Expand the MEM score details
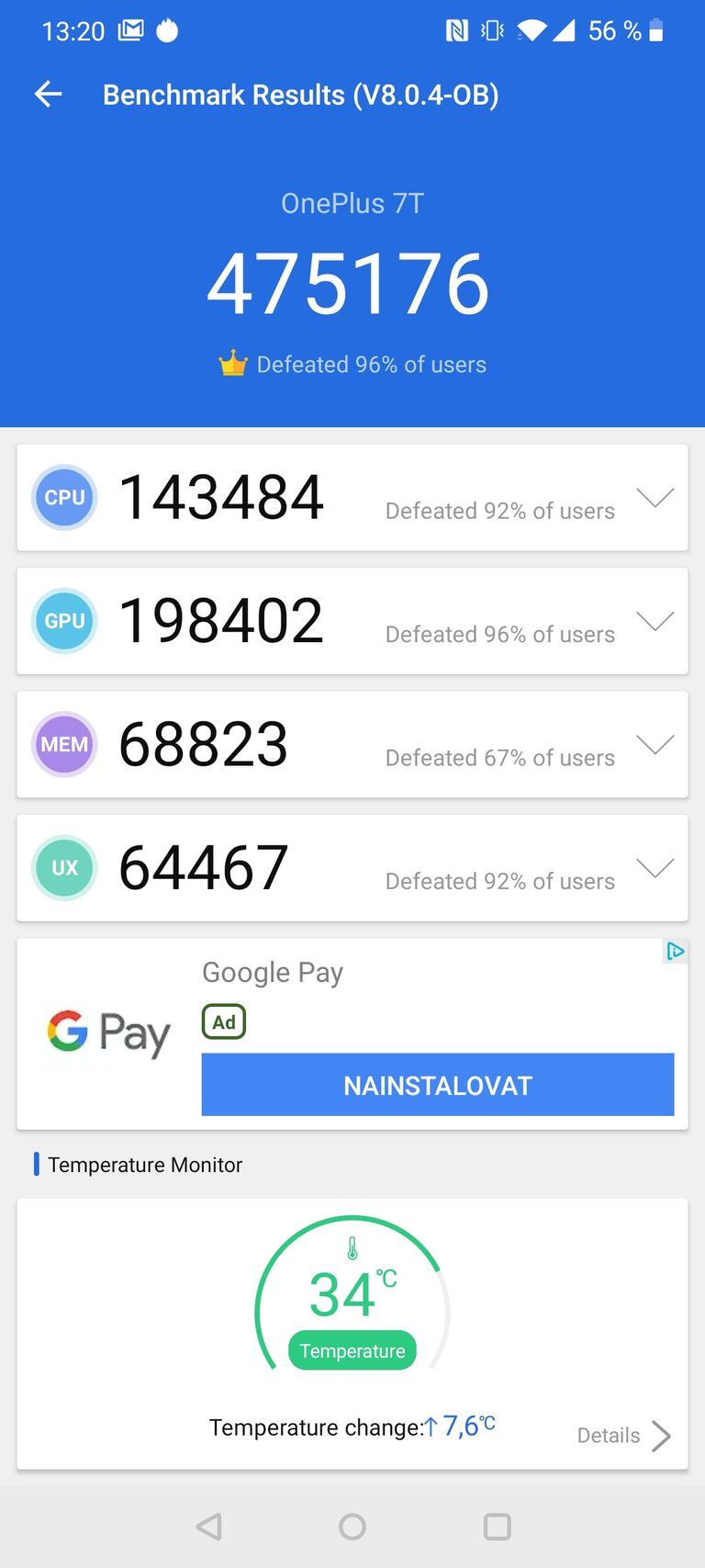This screenshot has height=1568, width=705. (x=655, y=745)
